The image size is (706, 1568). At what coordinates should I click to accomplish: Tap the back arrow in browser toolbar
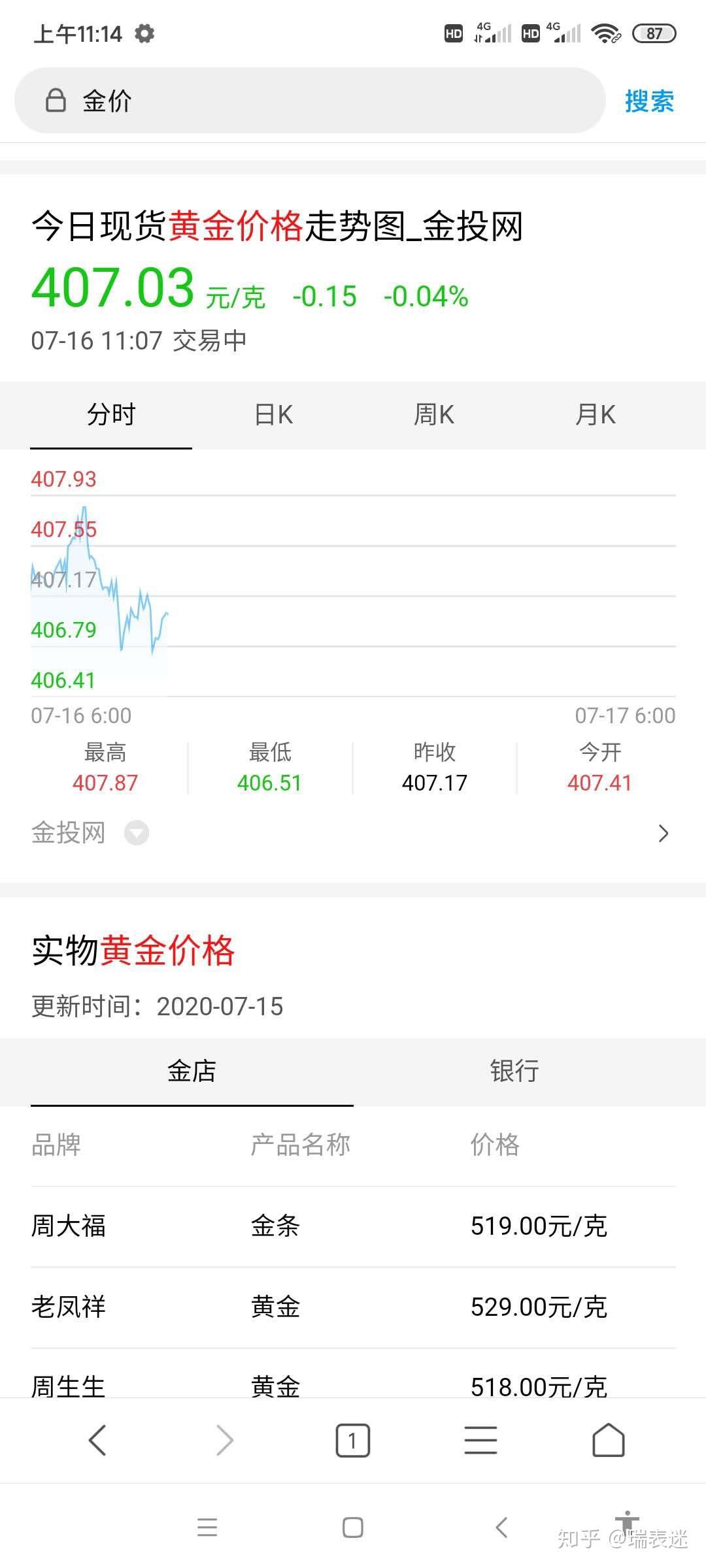click(97, 1439)
